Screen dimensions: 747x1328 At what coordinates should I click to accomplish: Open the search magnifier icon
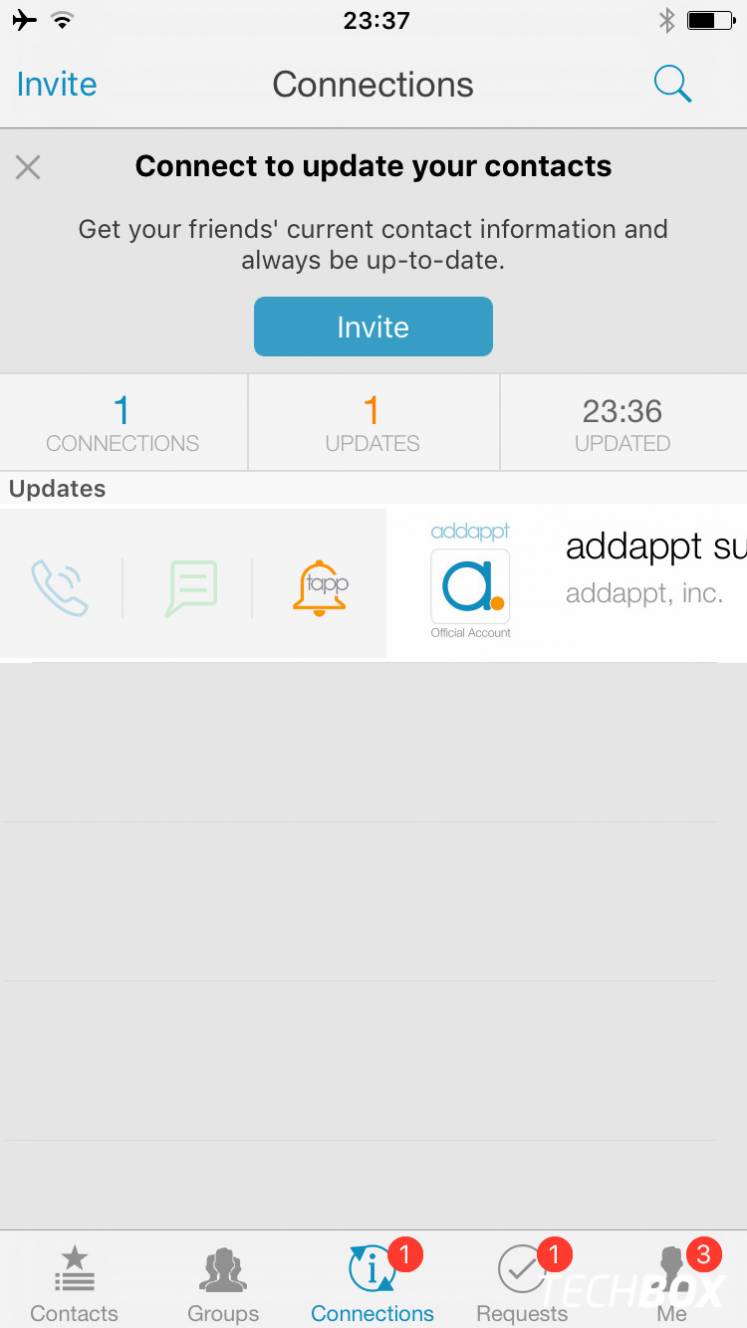pyautogui.click(x=672, y=84)
